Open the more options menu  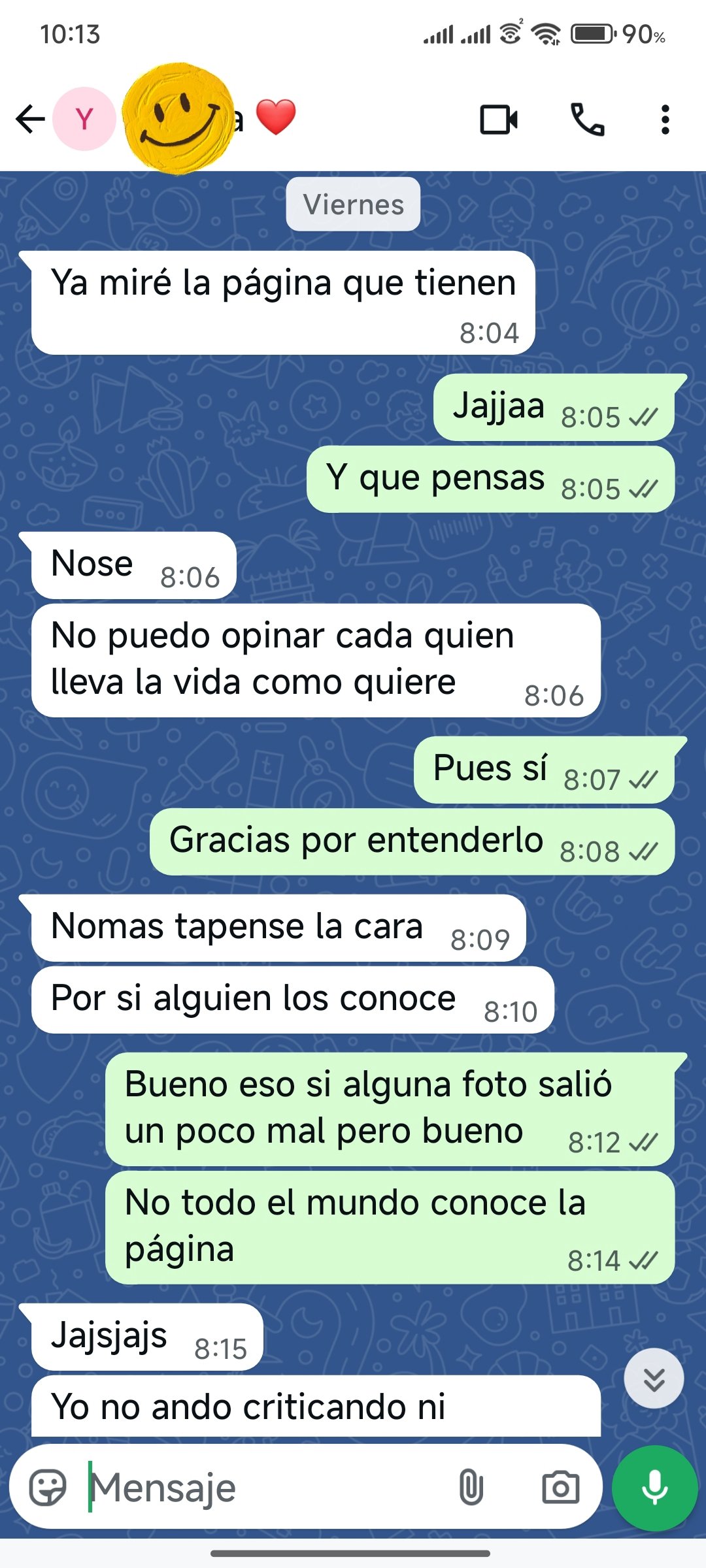tap(665, 120)
